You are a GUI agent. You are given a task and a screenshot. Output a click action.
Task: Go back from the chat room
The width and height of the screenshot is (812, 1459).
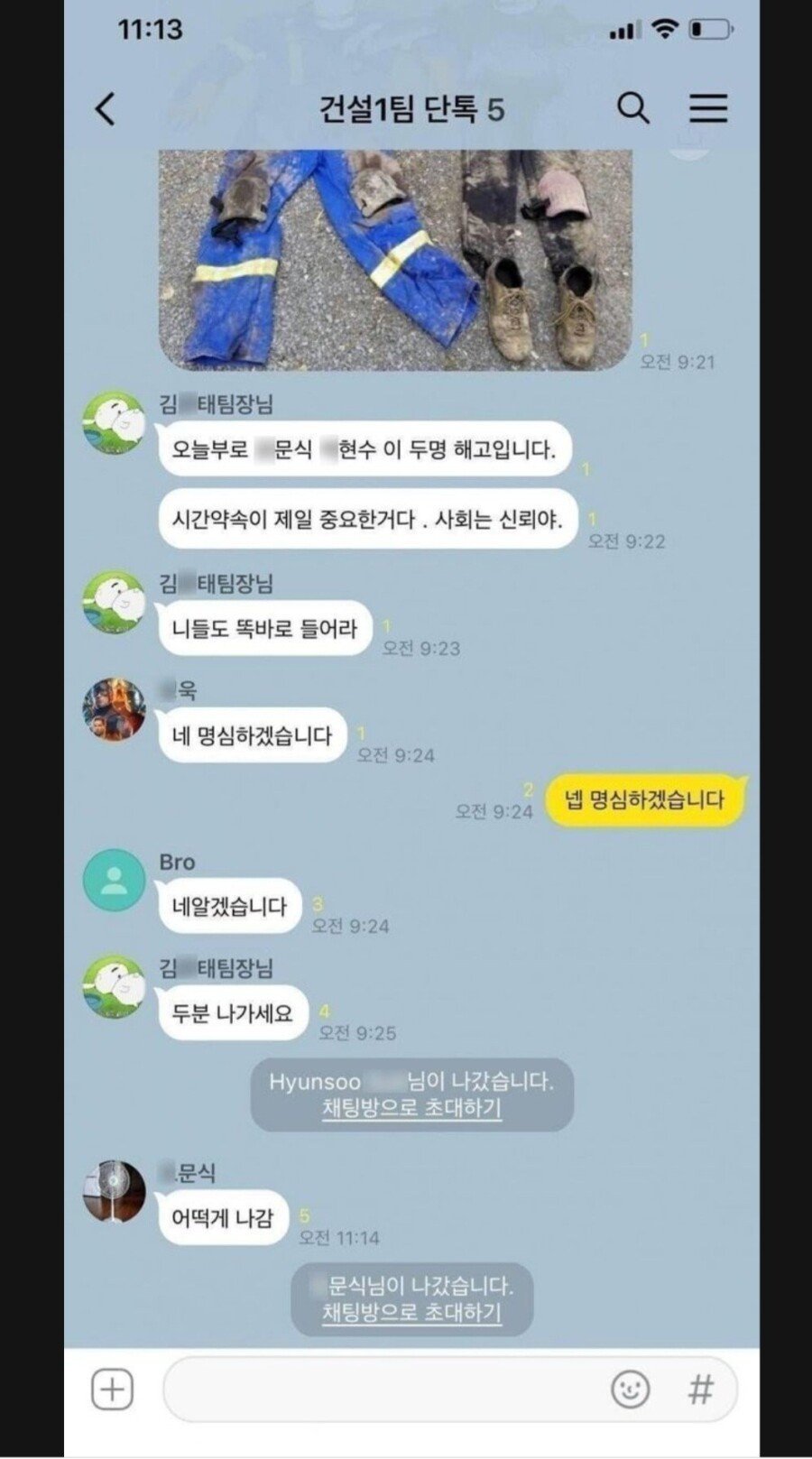tap(106, 109)
